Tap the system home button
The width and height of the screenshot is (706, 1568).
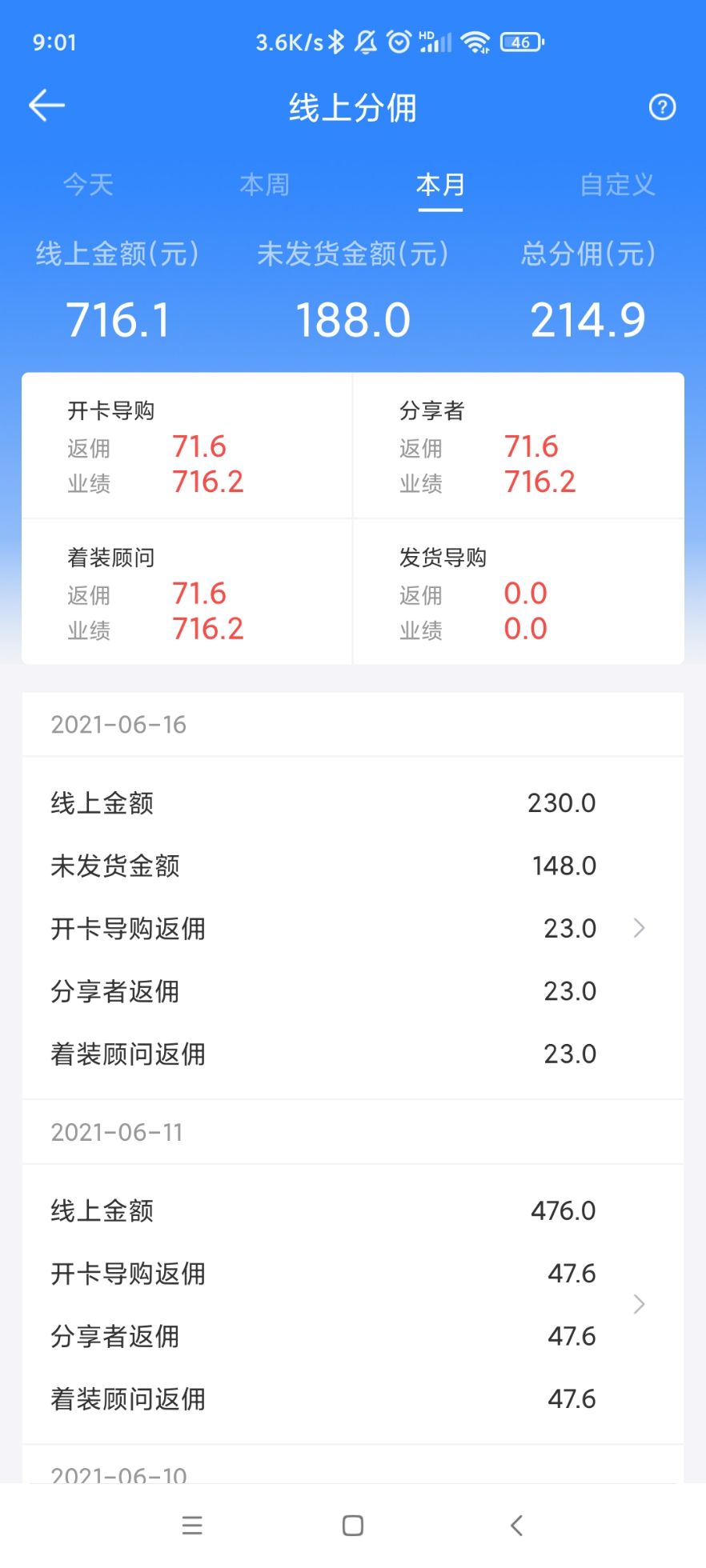(353, 1526)
